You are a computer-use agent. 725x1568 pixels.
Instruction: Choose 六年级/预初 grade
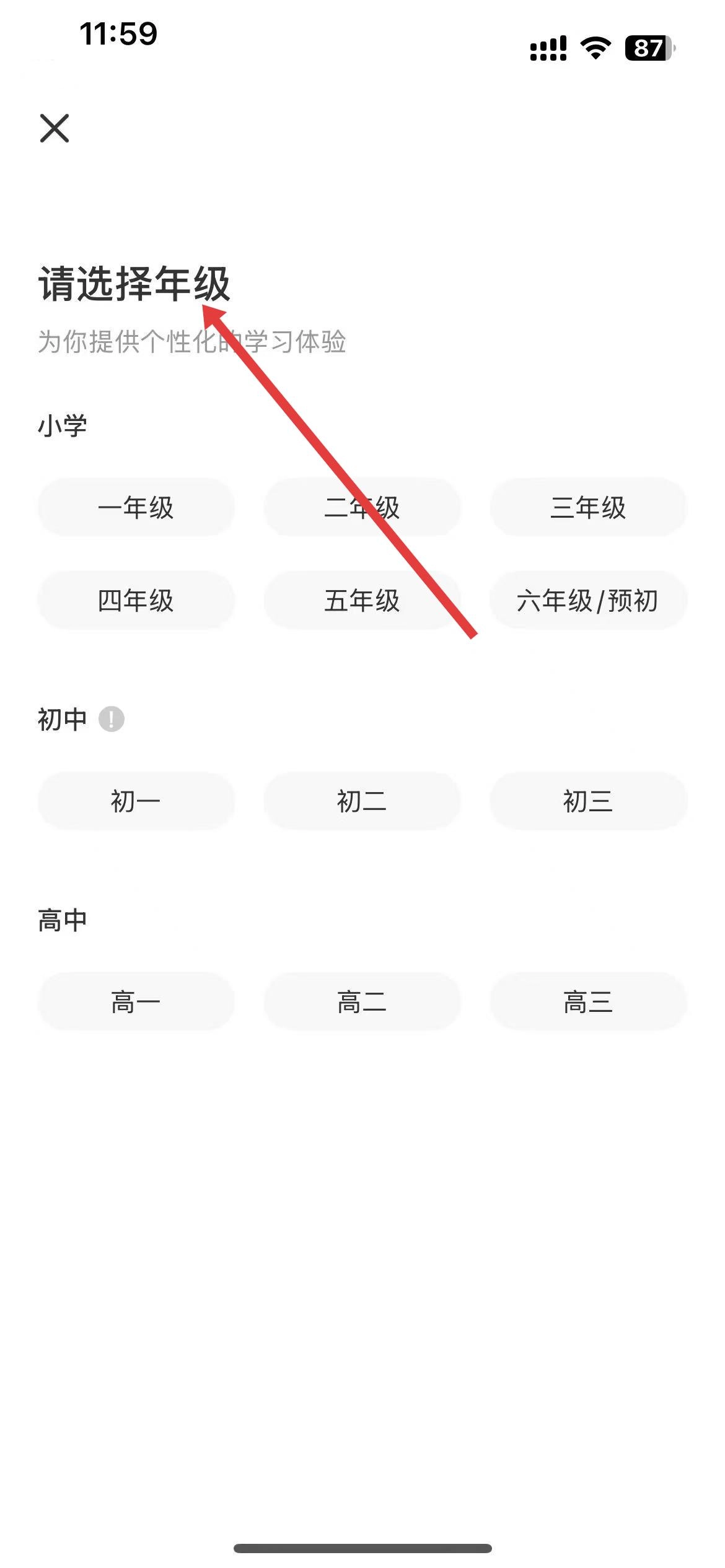[588, 600]
